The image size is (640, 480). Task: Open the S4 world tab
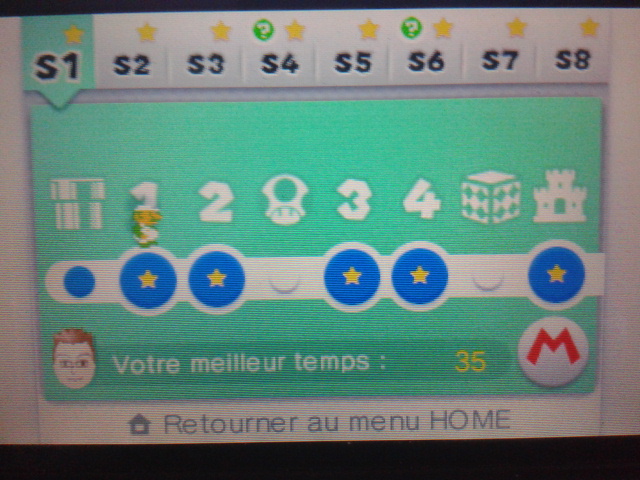click(280, 63)
